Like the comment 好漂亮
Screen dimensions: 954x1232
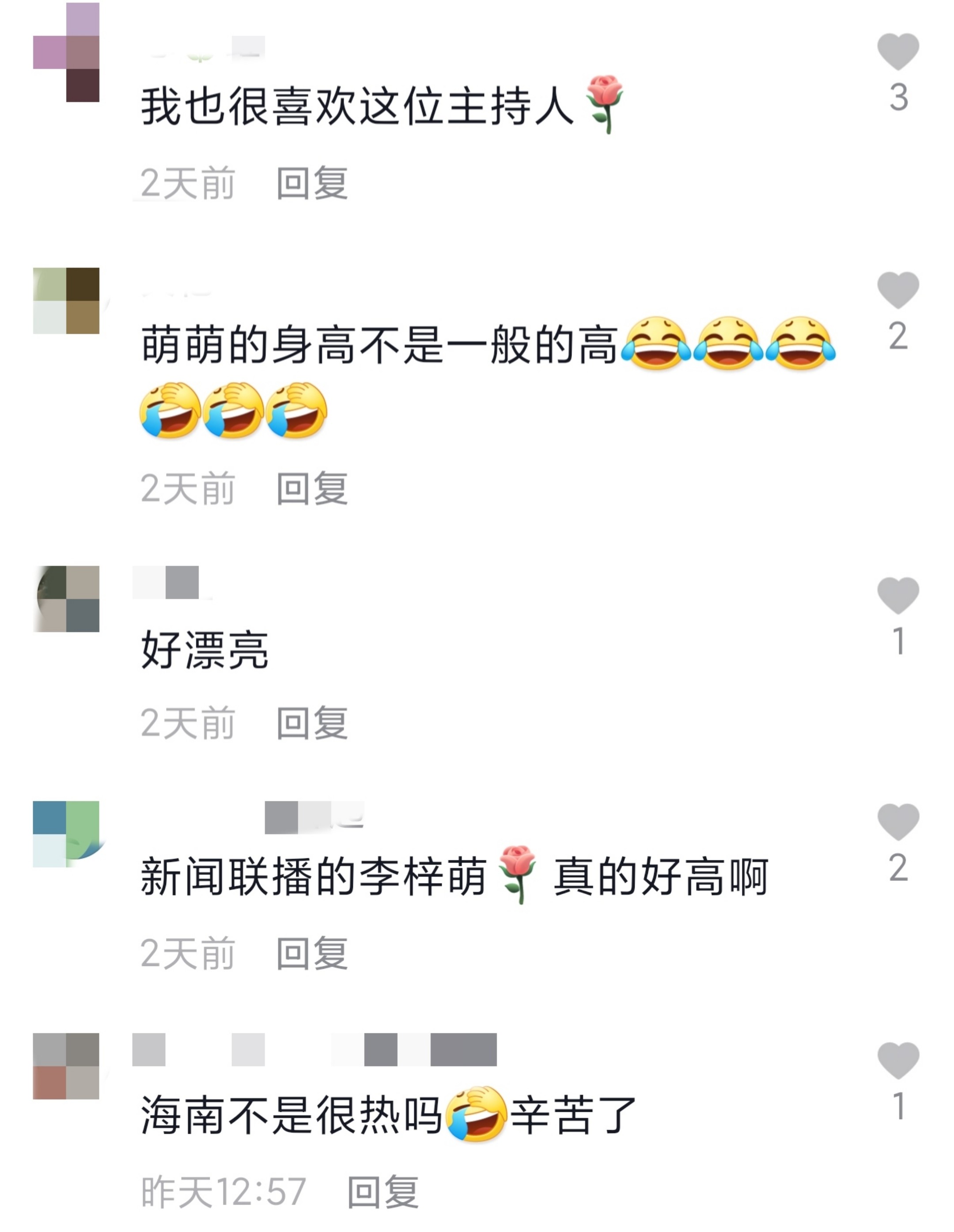(897, 596)
